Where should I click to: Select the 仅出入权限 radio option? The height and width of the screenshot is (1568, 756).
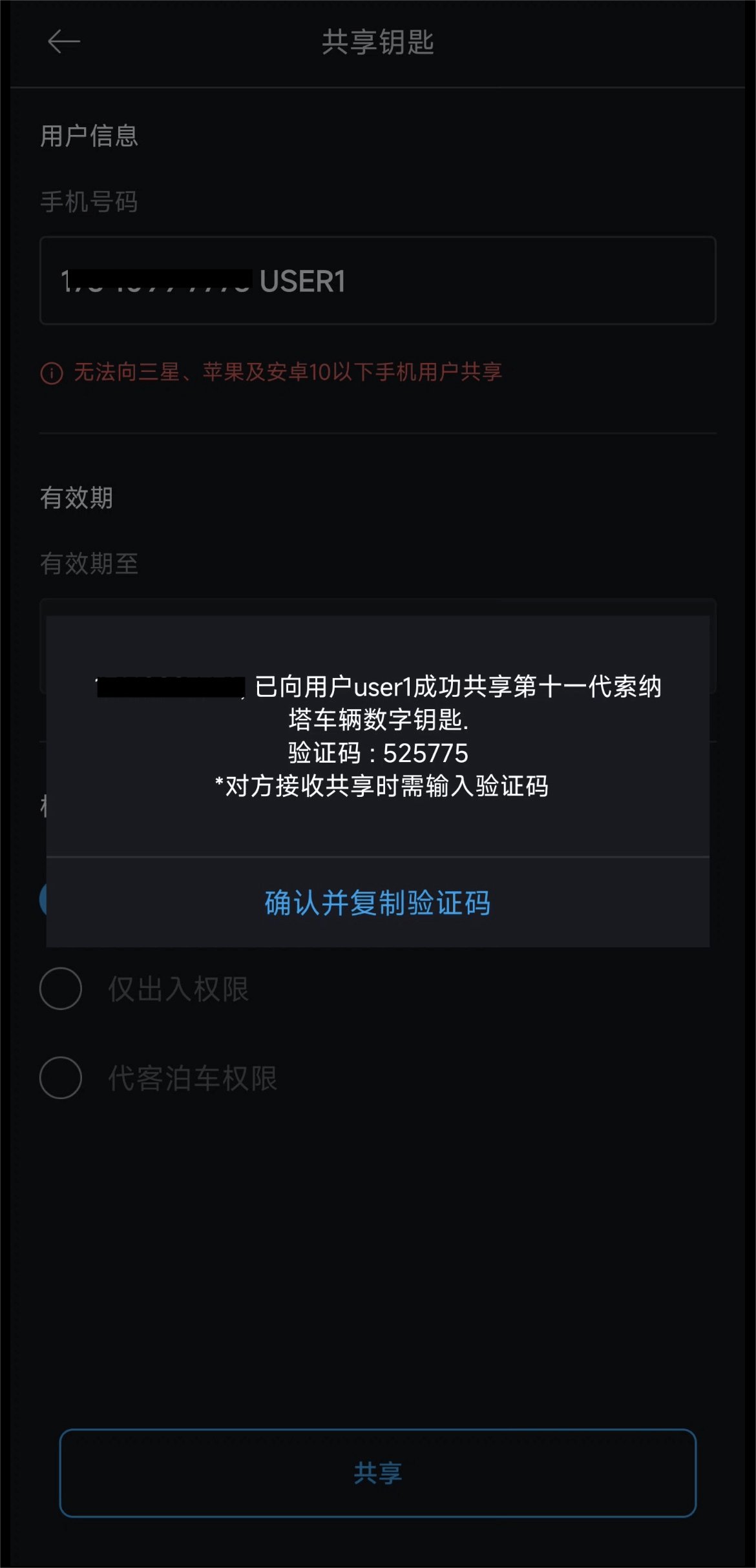[61, 987]
